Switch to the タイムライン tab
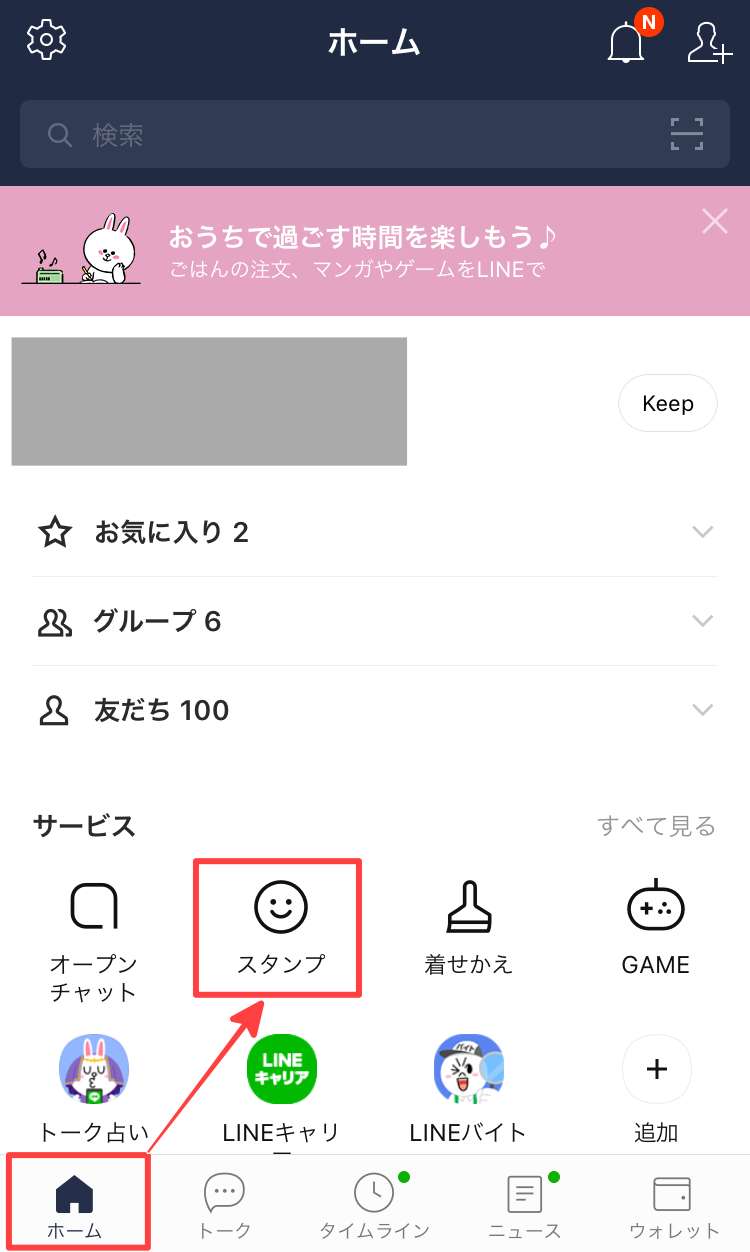The height and width of the screenshot is (1252, 750). point(375,1205)
